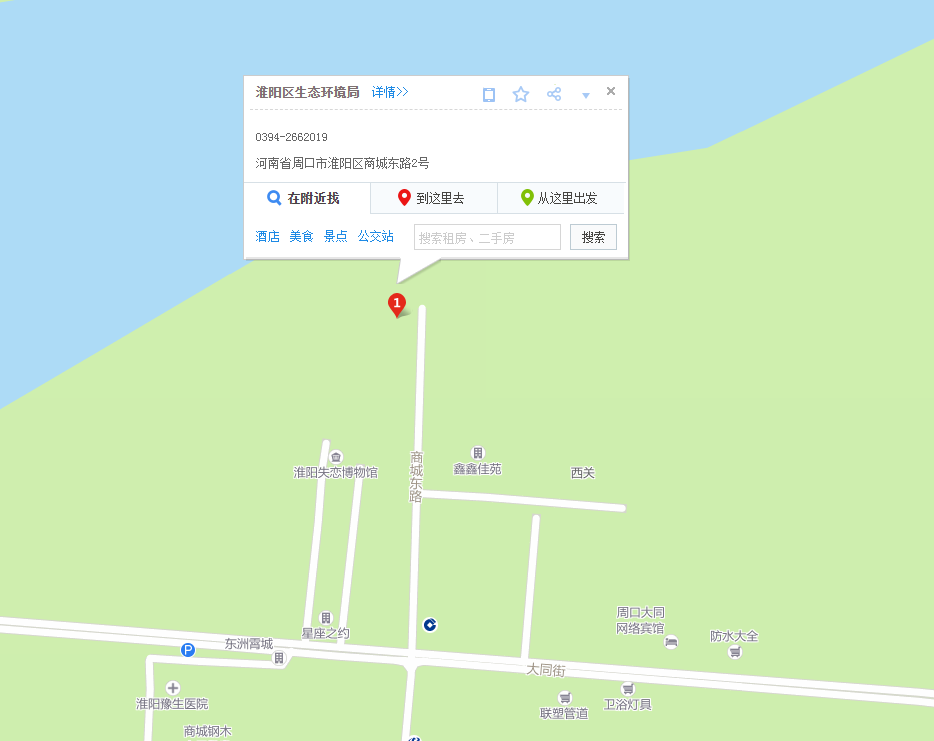This screenshot has height=741, width=934.
Task: Show nearby 景点
Action: [335, 237]
